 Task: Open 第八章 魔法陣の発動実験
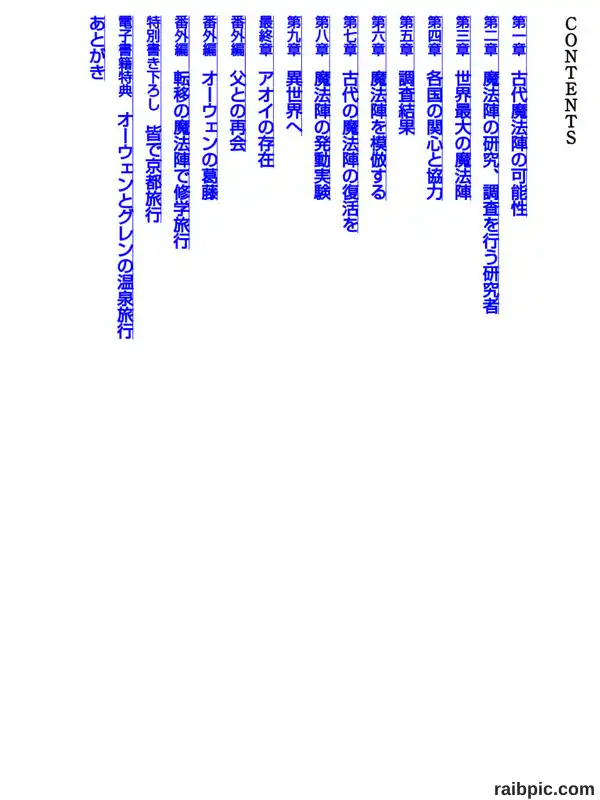pos(322,108)
